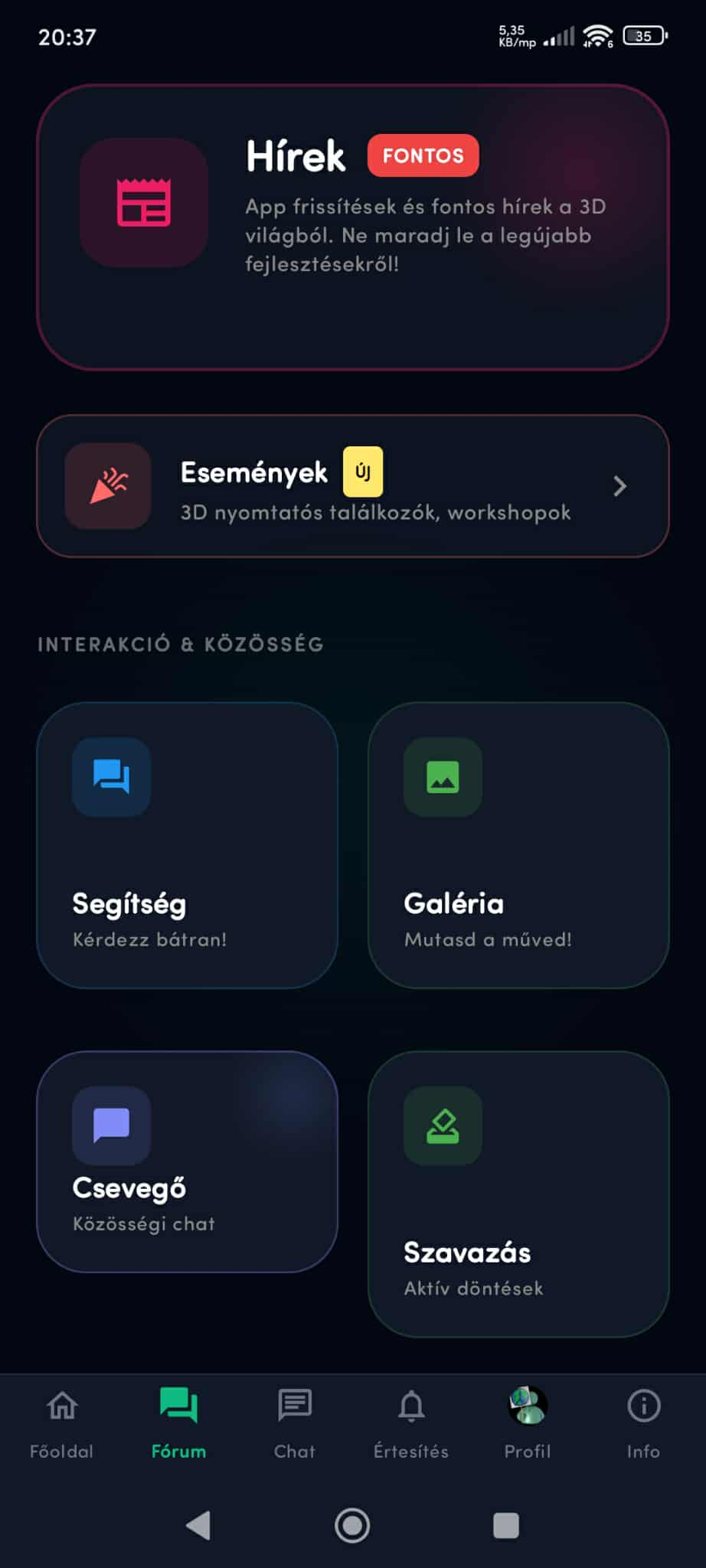Image resolution: width=706 pixels, height=1568 pixels.
Task: Tap the system back button
Action: tap(198, 1525)
